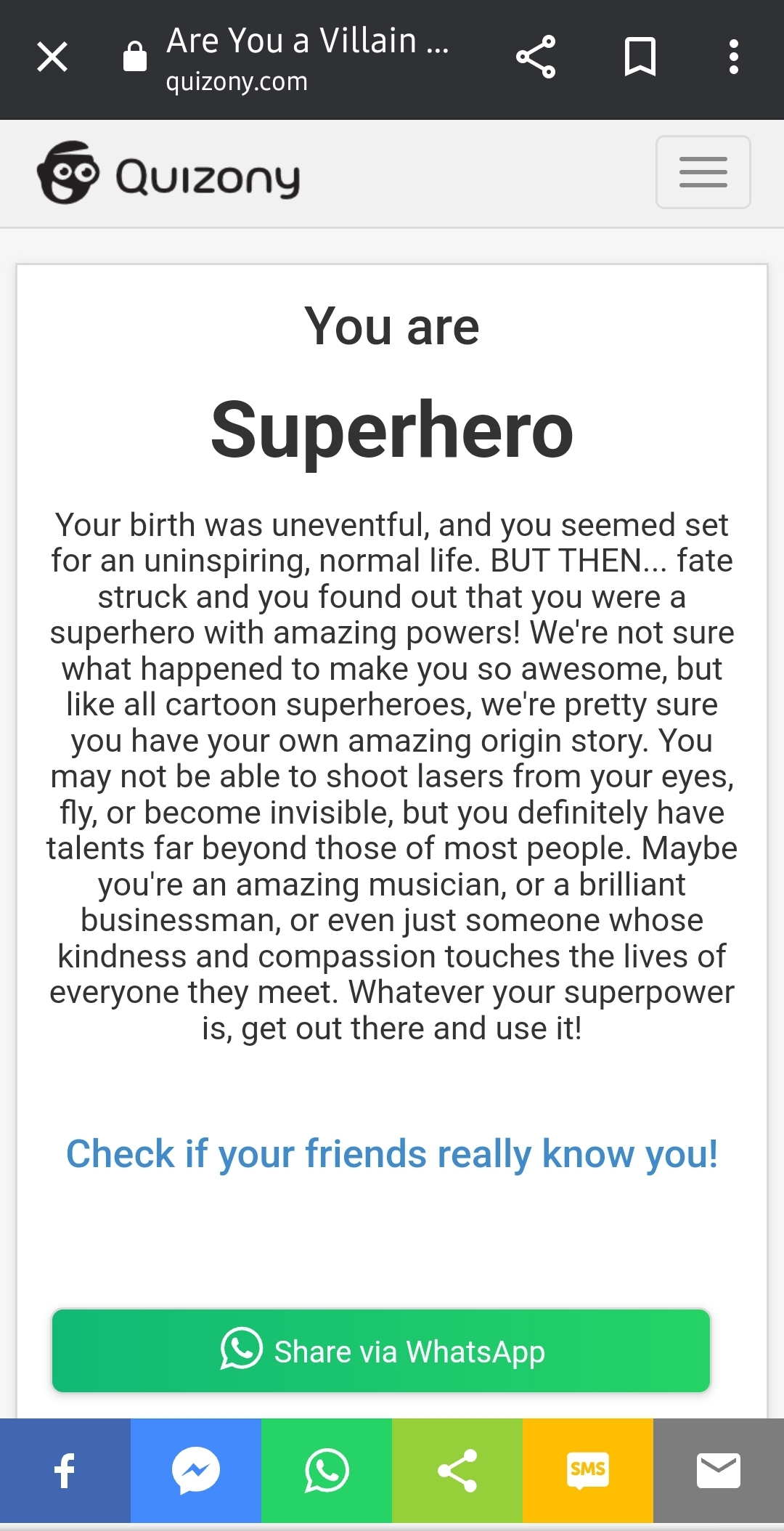784x1531 pixels.
Task: Bookmark this quiz page
Action: coord(640,57)
